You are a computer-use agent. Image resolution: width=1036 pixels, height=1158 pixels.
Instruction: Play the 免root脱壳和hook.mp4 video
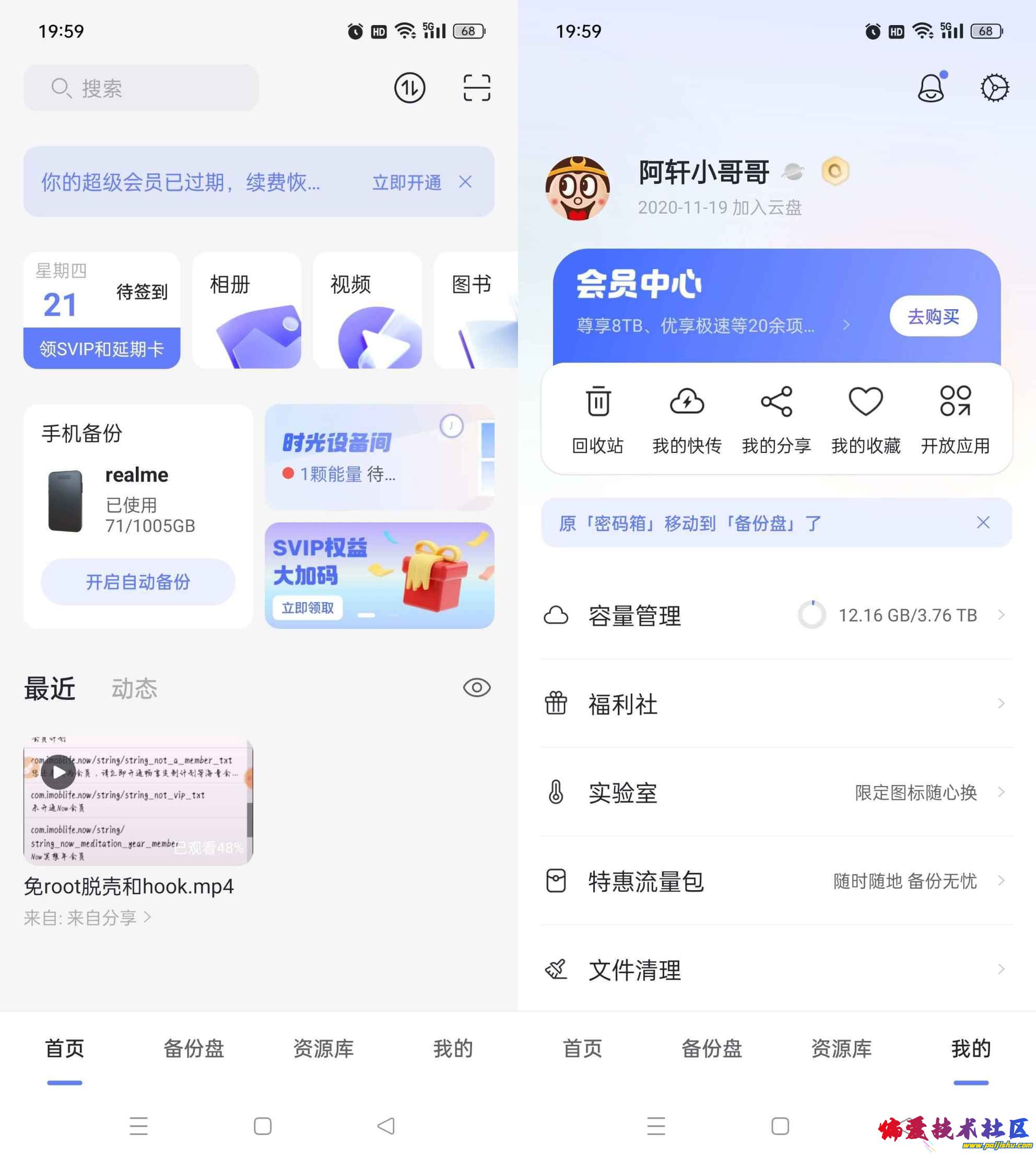(x=58, y=772)
